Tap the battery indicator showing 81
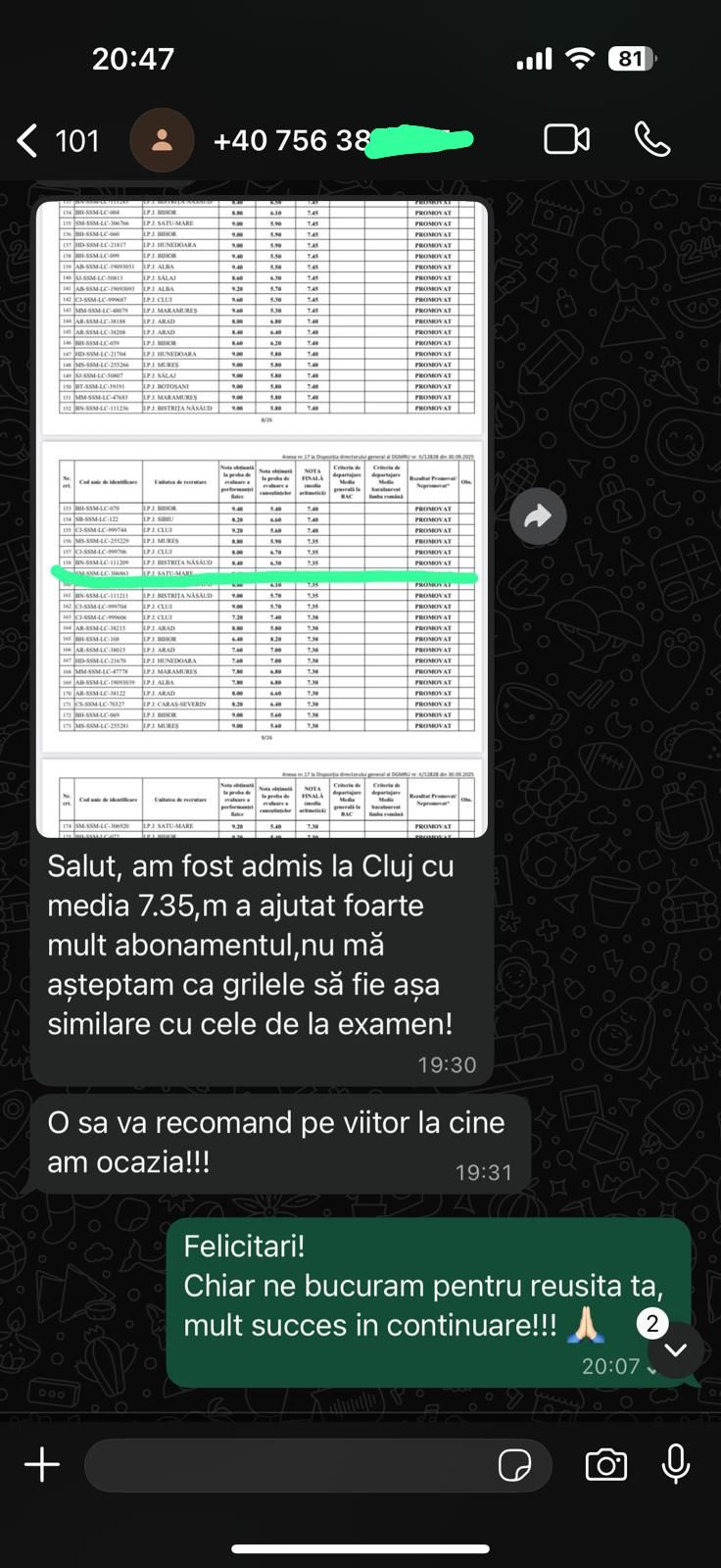The width and height of the screenshot is (721, 1568). click(631, 59)
